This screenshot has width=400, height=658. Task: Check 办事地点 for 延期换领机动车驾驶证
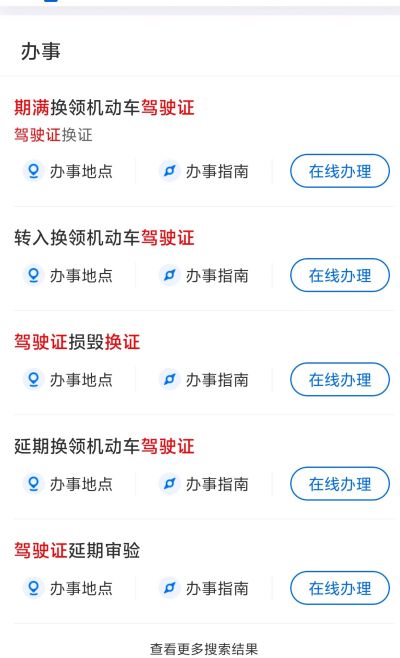[68, 484]
